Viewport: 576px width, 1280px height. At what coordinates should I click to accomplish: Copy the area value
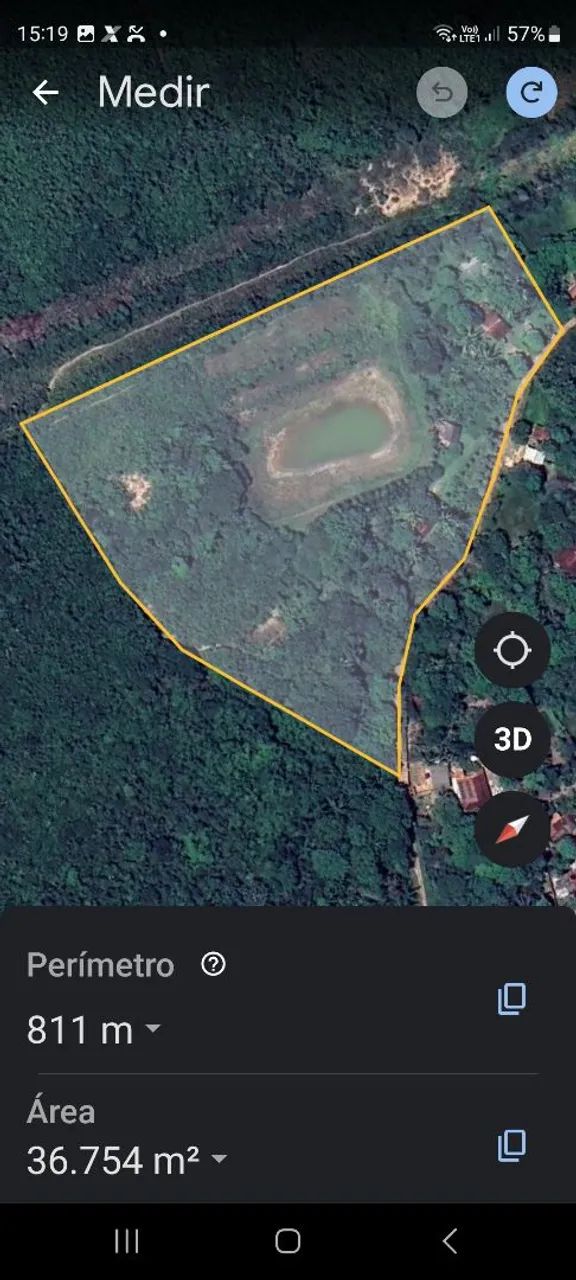click(x=512, y=1145)
